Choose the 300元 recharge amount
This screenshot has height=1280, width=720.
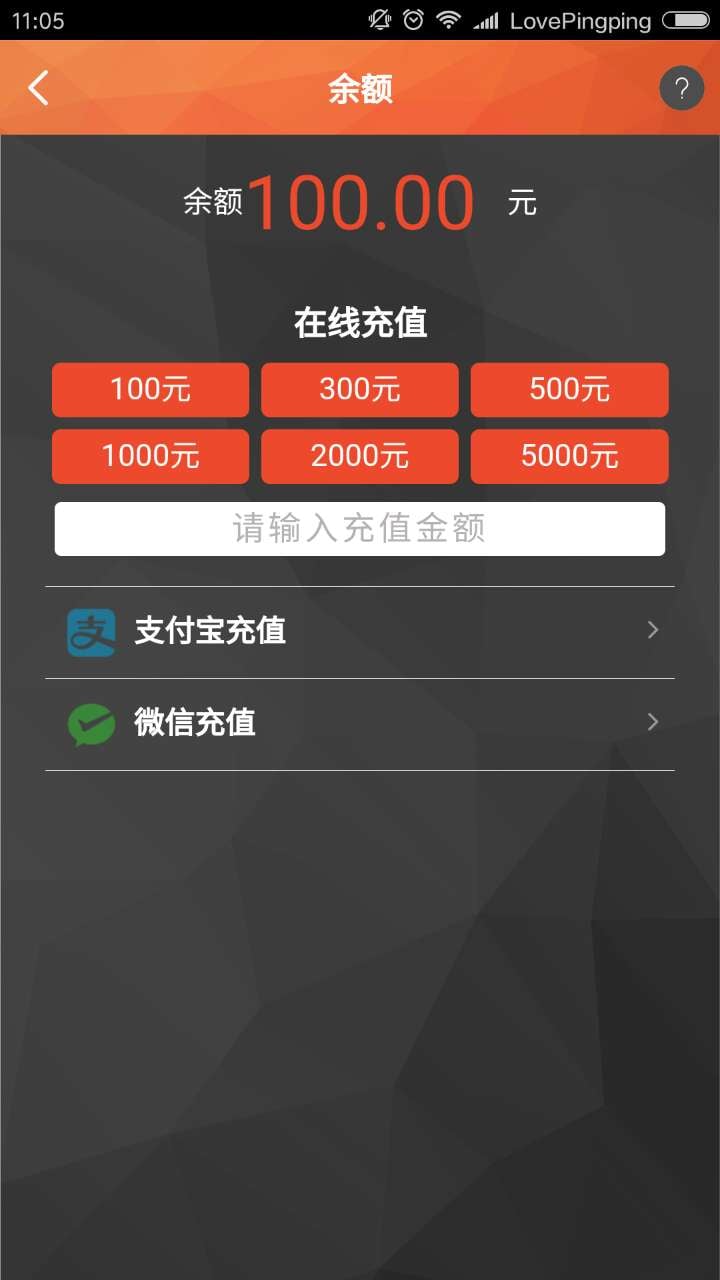[x=360, y=389]
